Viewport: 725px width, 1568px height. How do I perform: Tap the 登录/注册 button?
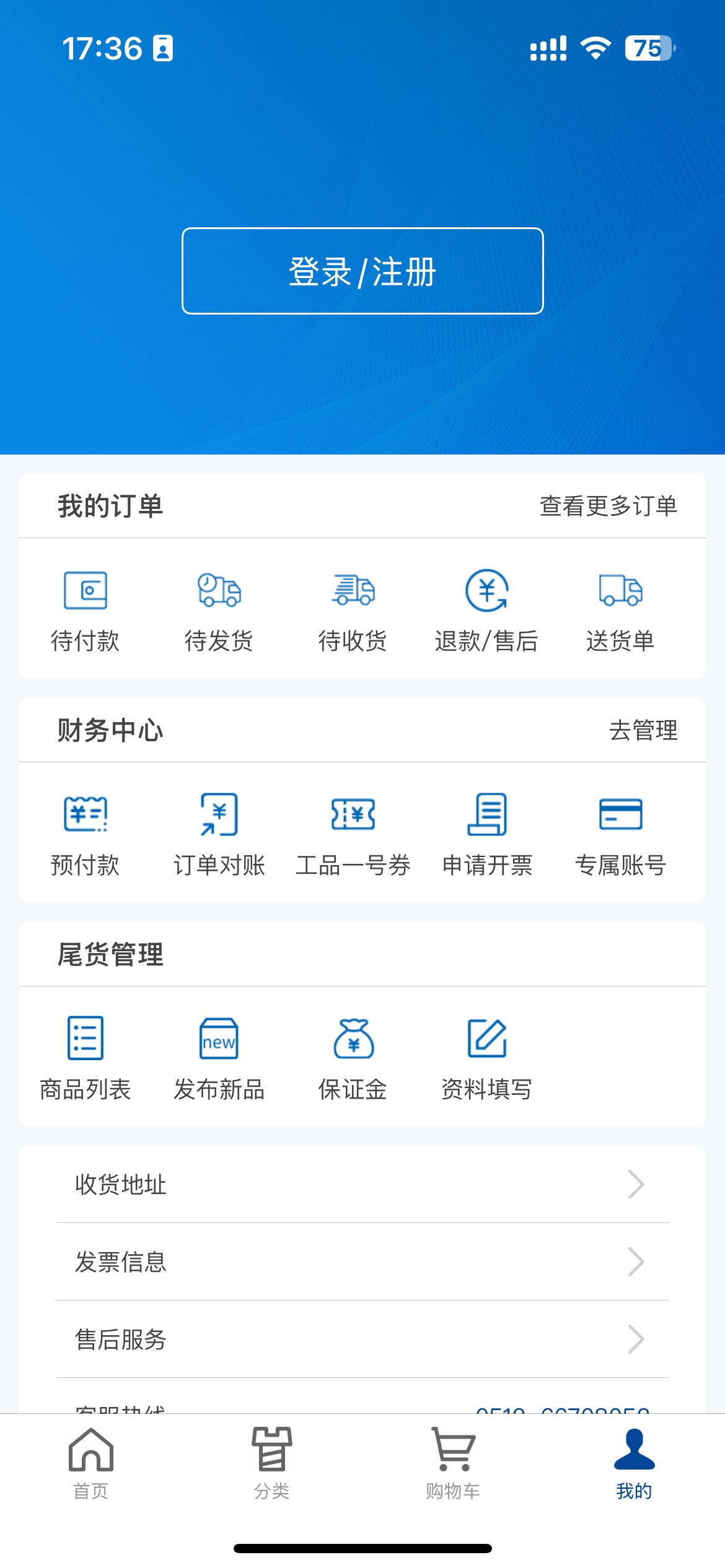point(362,271)
